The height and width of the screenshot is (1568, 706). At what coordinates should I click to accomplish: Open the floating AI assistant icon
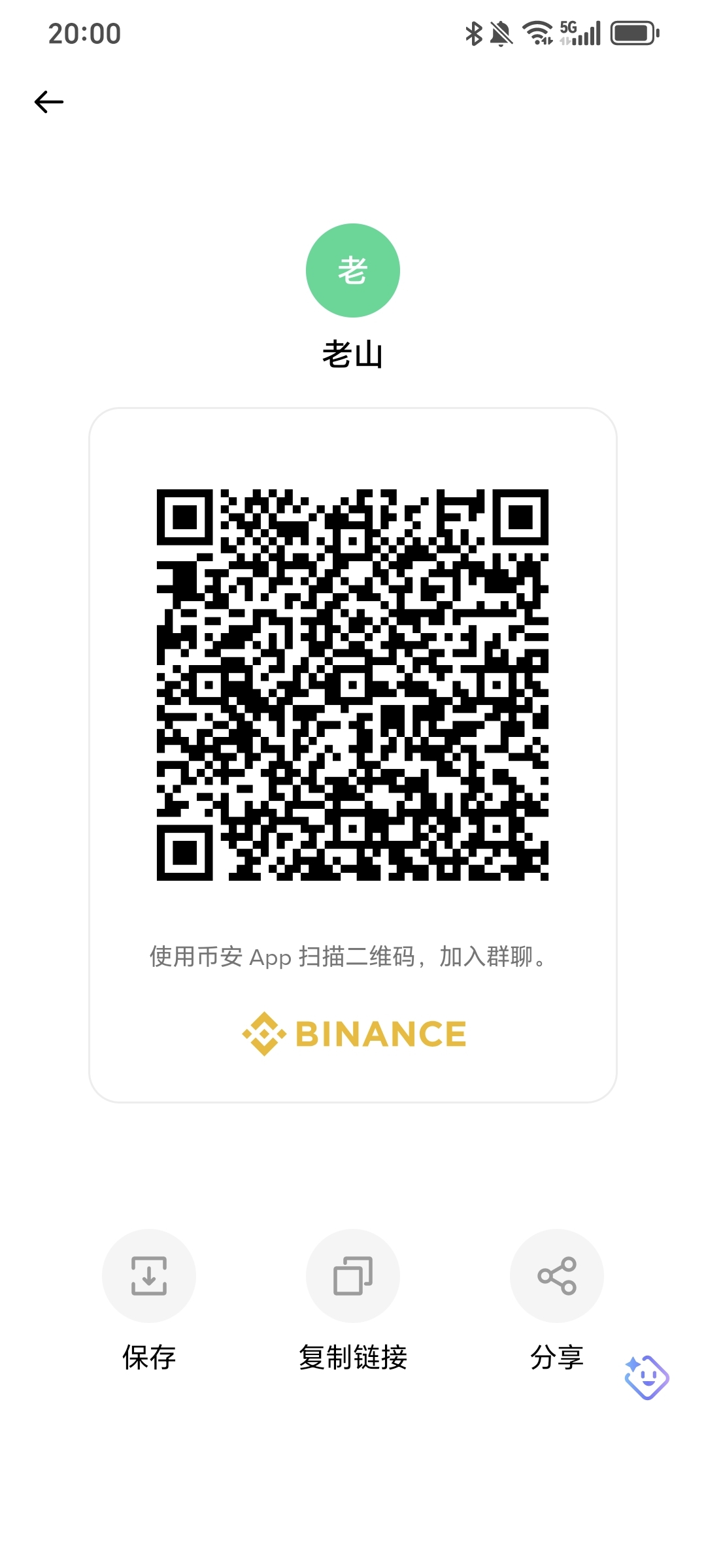tap(647, 1377)
